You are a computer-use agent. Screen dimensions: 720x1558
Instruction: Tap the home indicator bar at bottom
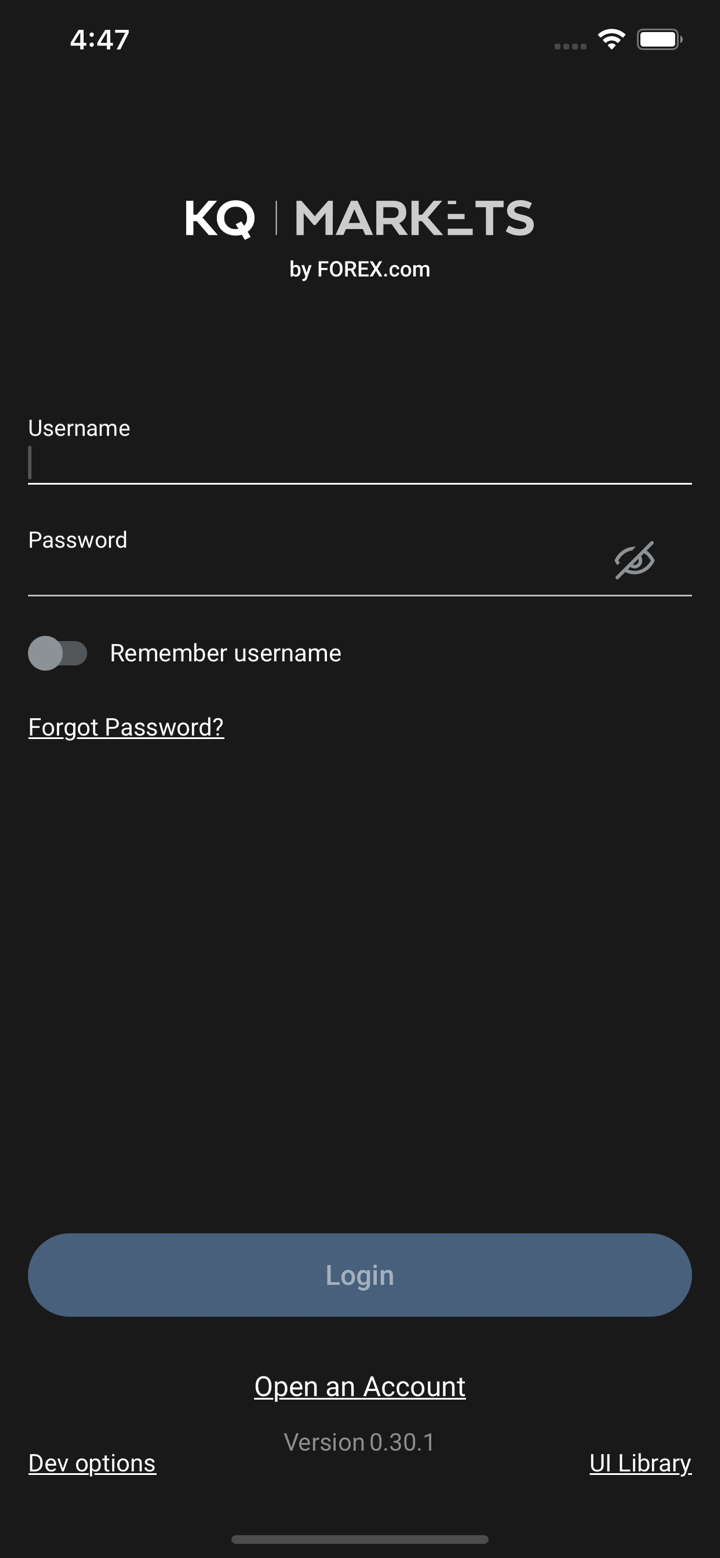pyautogui.click(x=359, y=1539)
